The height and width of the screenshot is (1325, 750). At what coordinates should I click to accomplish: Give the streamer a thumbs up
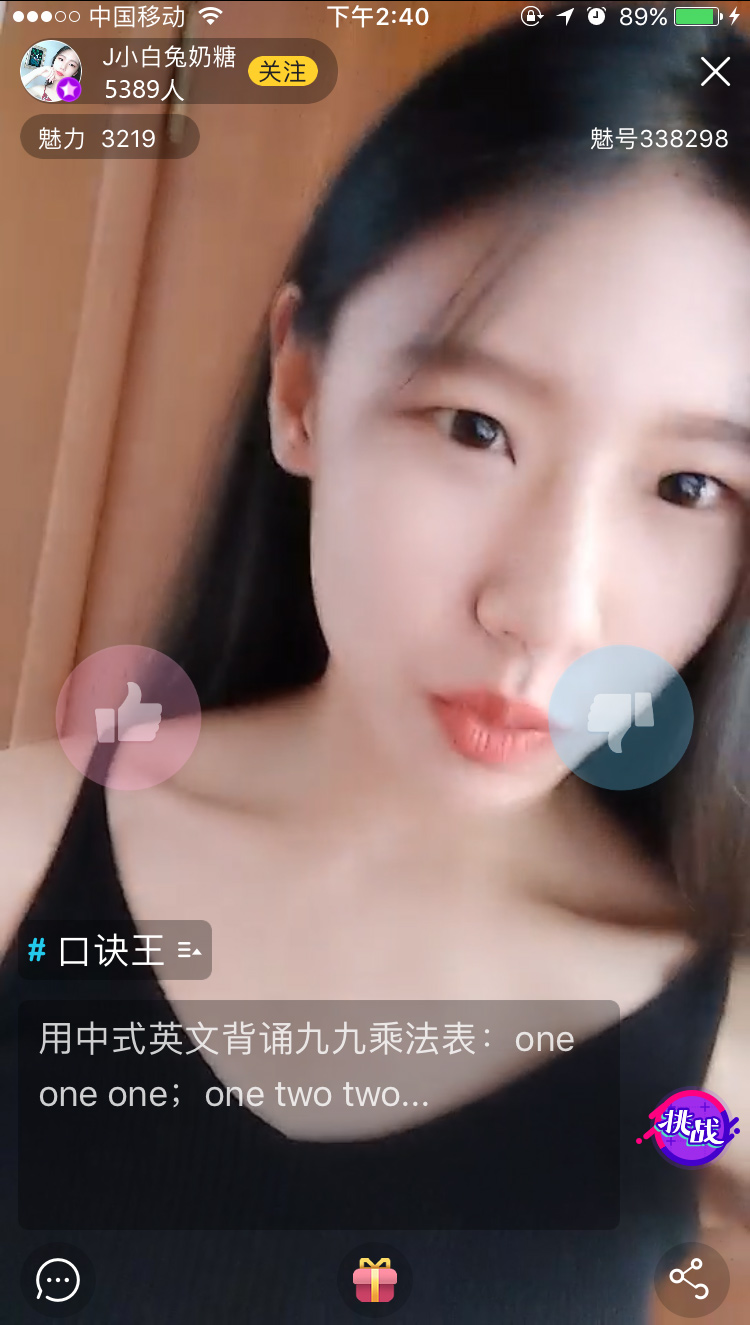click(x=128, y=717)
